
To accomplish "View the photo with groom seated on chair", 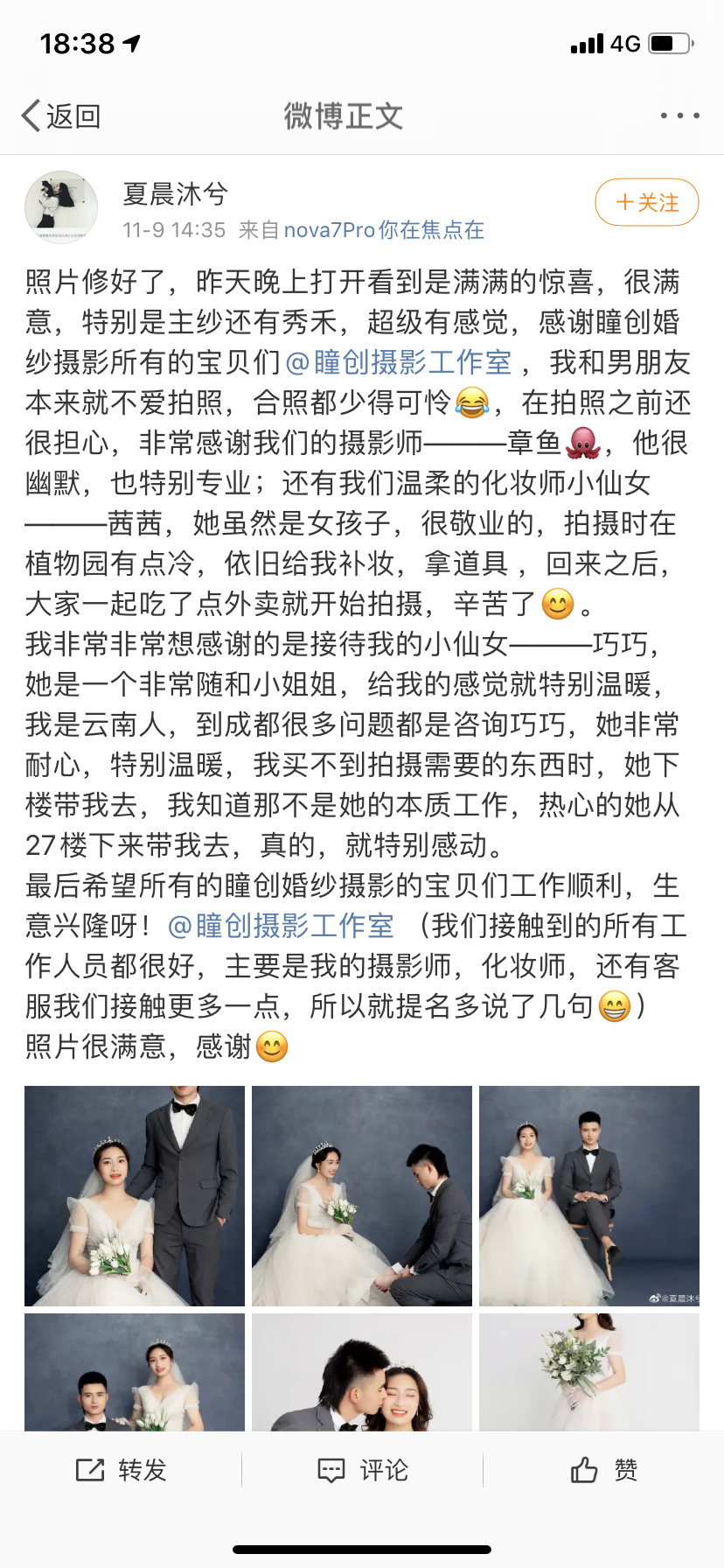I will (589, 1195).
